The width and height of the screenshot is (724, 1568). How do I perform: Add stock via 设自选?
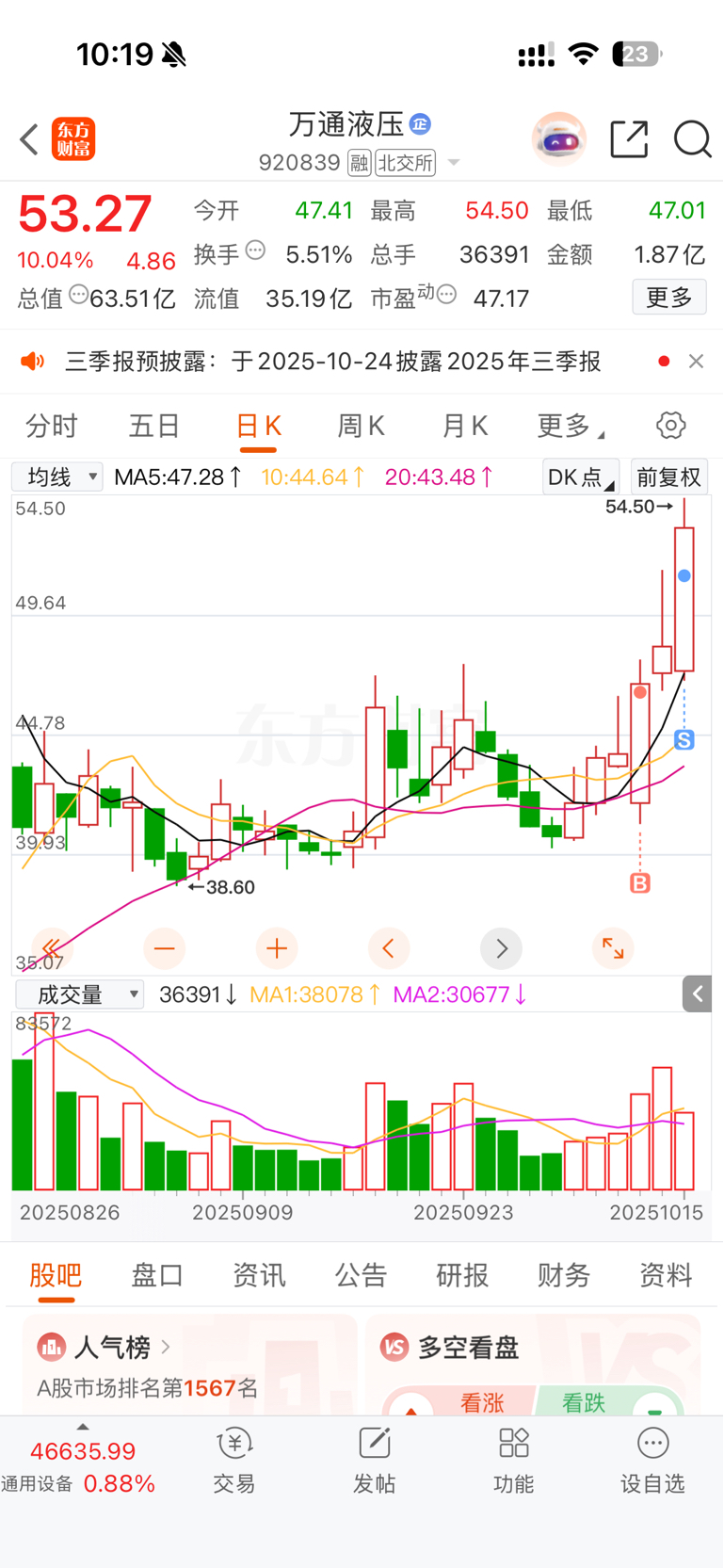tap(652, 1461)
